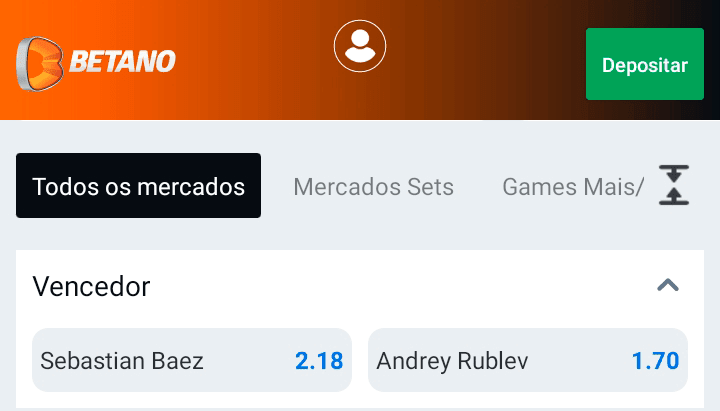Bet on Andrey Rublev at 1.70
Screen dimensions: 720x411
[527, 360]
